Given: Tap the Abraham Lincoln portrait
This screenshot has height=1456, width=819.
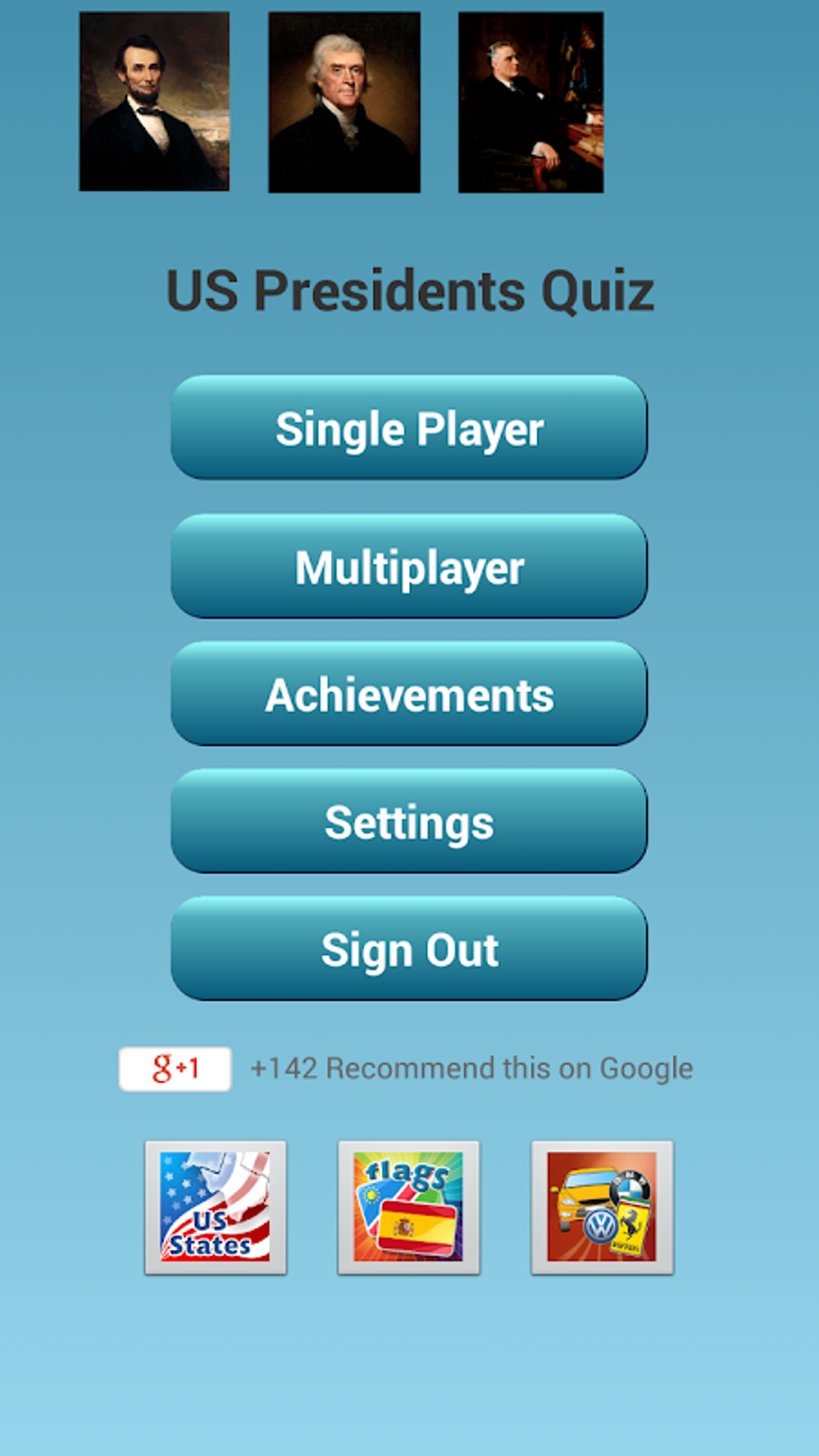Looking at the screenshot, I should pos(155,100).
